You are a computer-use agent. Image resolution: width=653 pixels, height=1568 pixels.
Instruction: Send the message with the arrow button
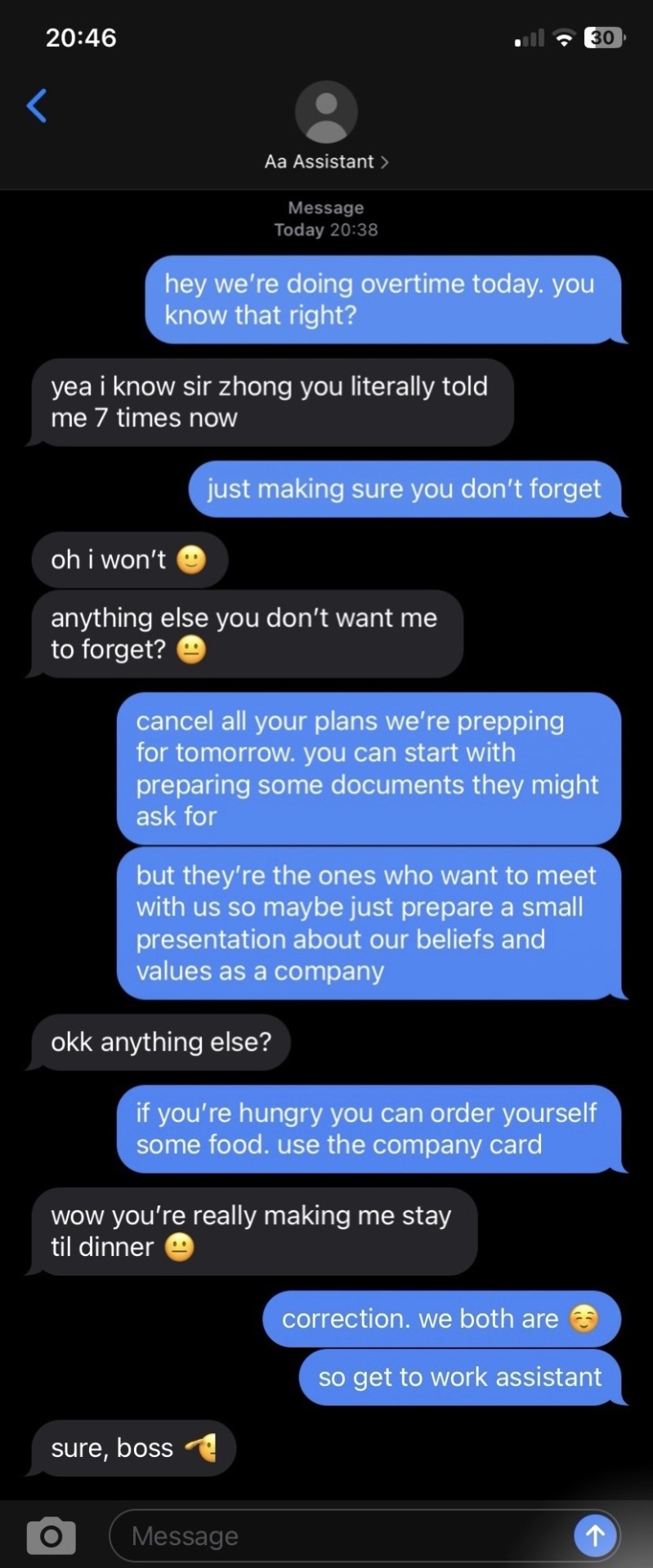click(594, 1536)
